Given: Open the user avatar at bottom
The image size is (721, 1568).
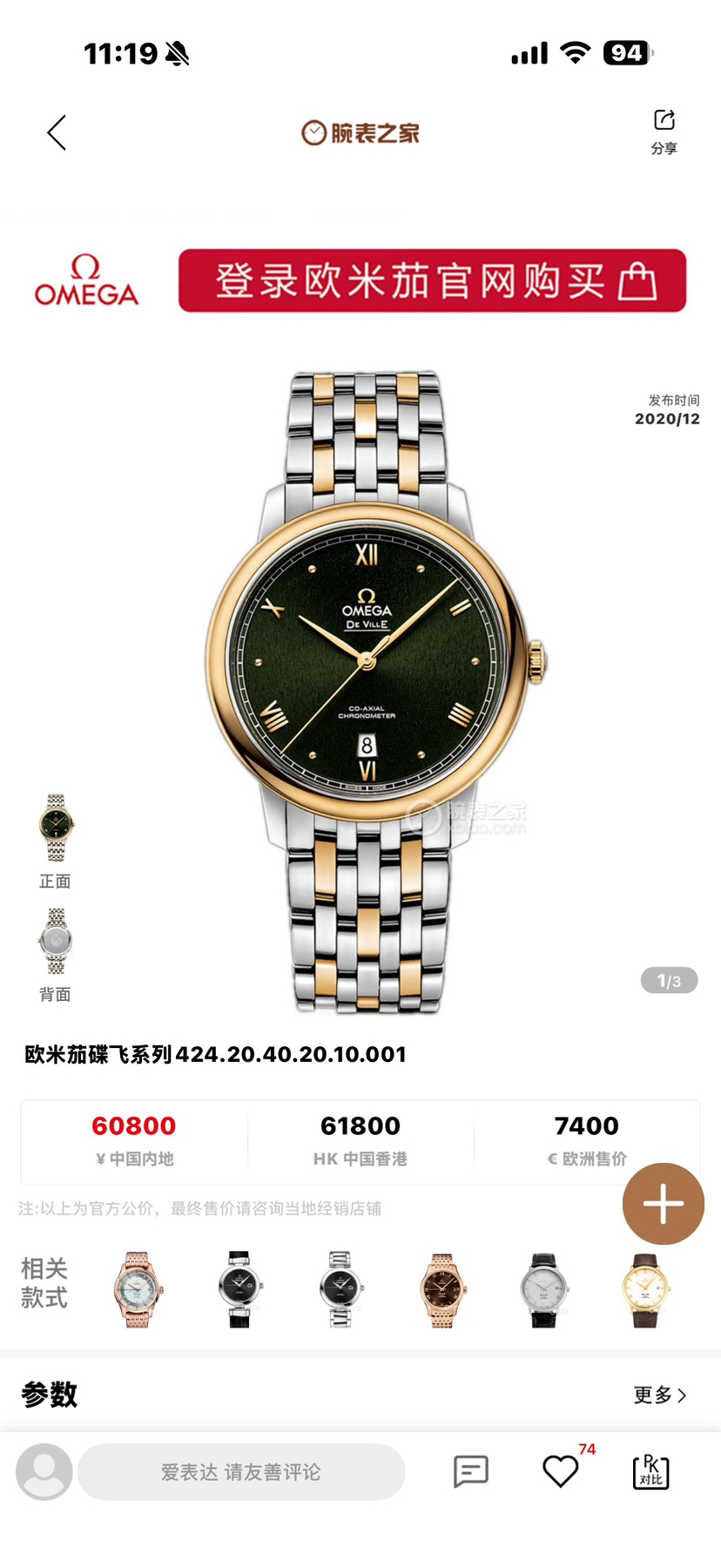Looking at the screenshot, I should (x=44, y=1471).
